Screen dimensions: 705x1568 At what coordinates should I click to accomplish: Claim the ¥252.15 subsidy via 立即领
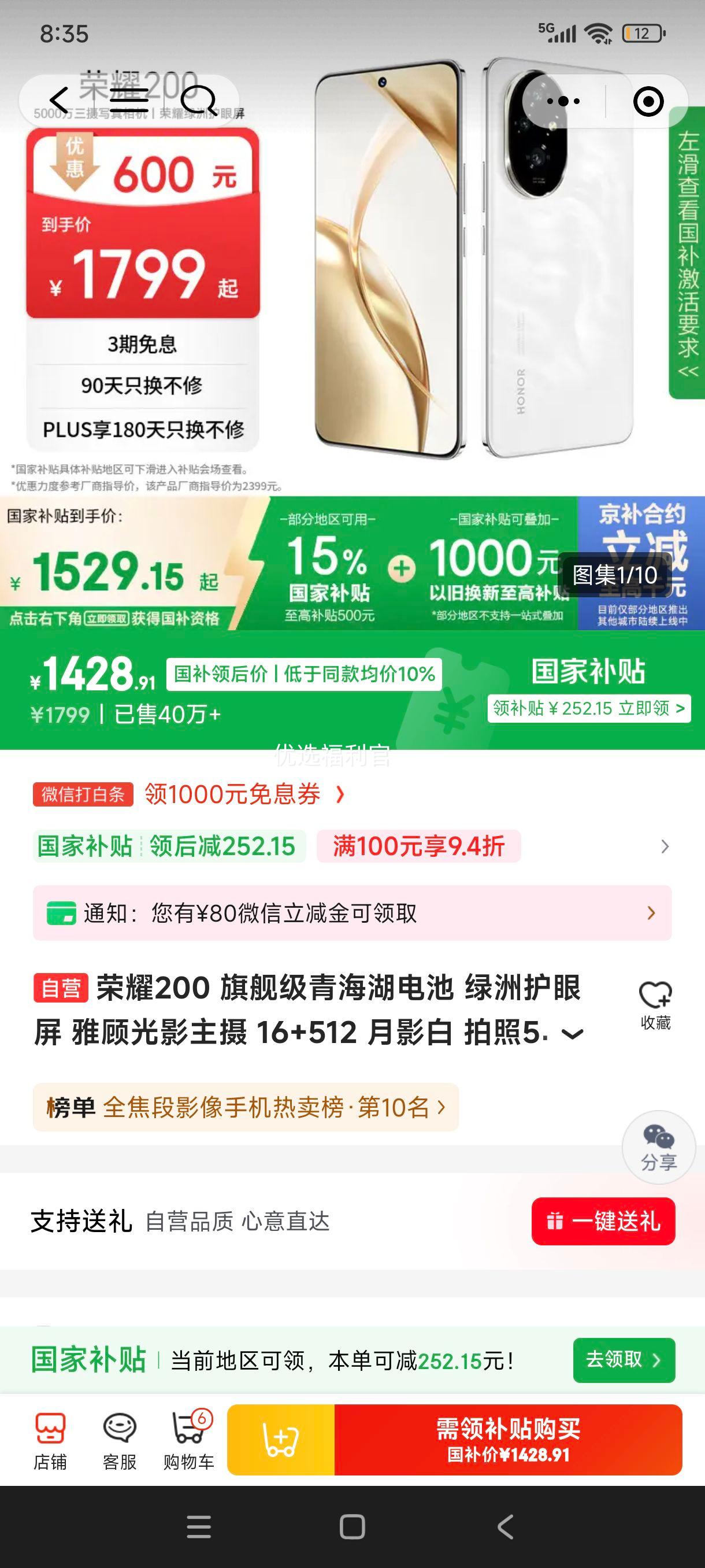pyautogui.click(x=588, y=708)
